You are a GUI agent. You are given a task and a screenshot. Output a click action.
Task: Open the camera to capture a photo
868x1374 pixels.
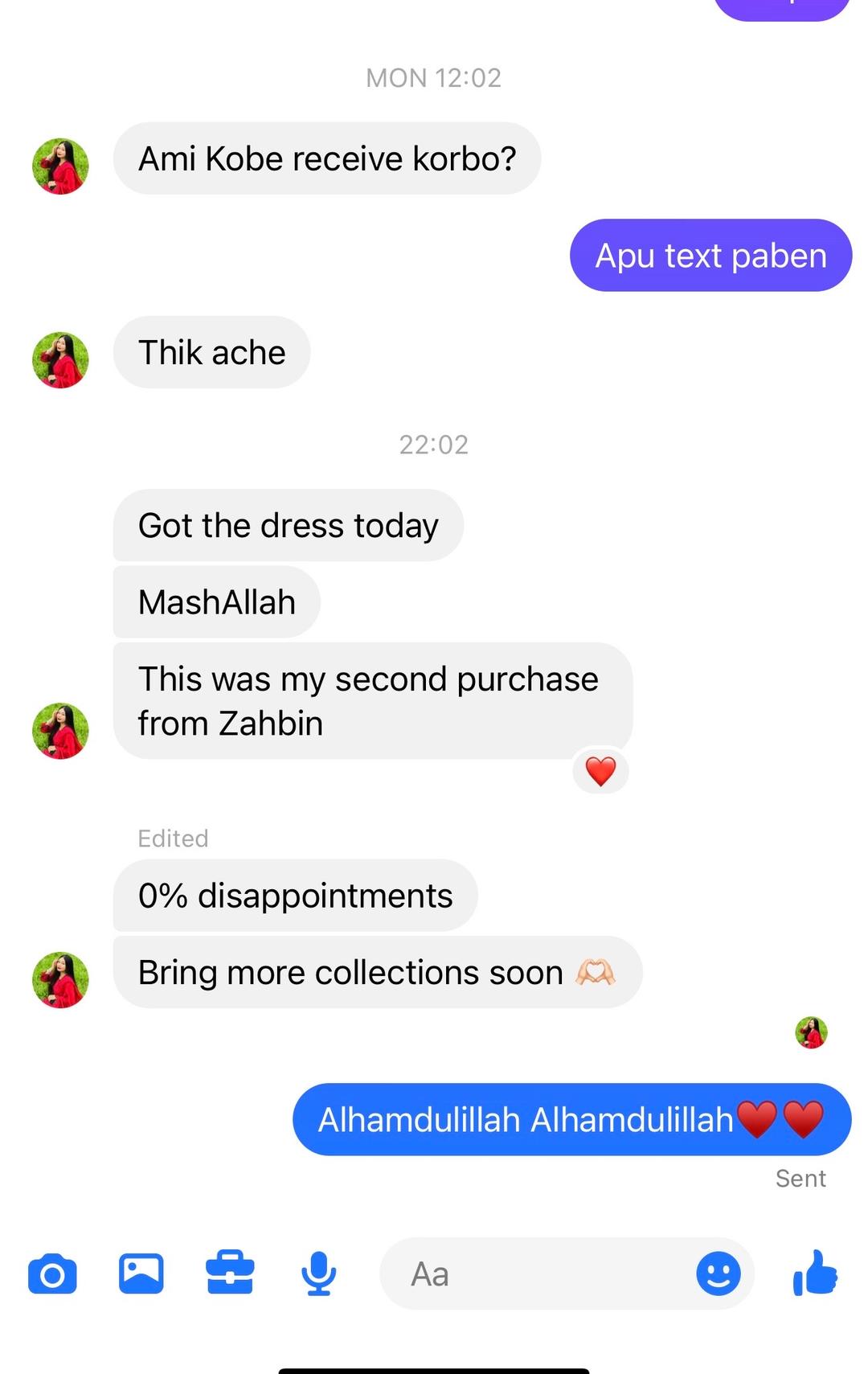pyautogui.click(x=53, y=1274)
